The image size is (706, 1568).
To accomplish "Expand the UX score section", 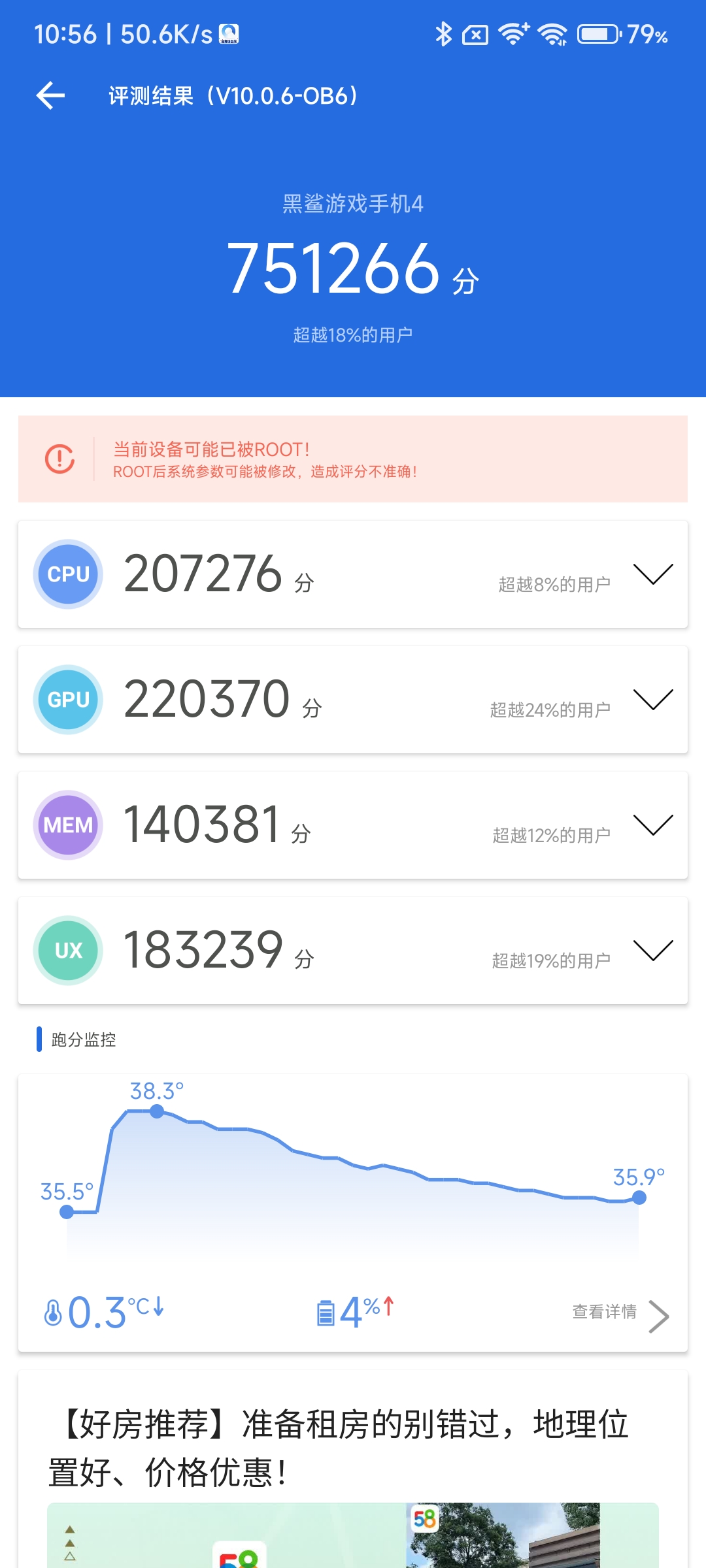I will [x=653, y=951].
